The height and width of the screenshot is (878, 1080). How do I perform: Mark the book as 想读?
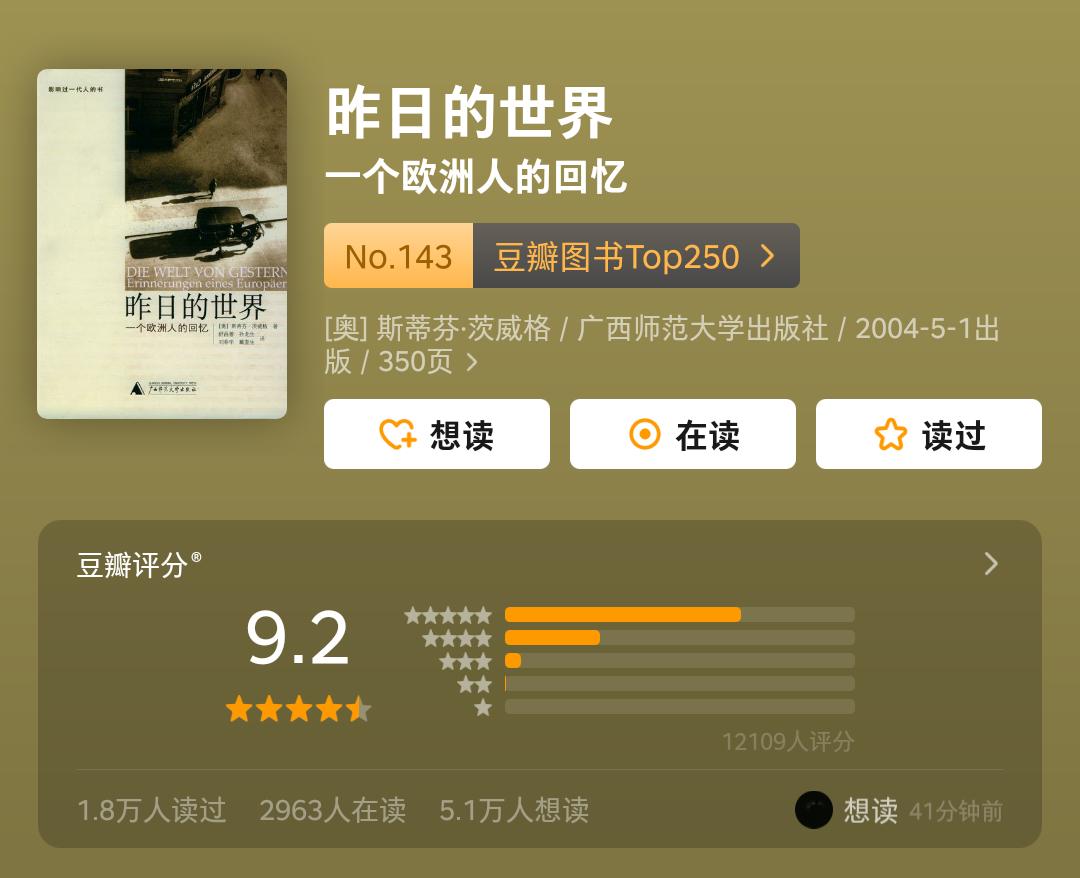(x=437, y=434)
